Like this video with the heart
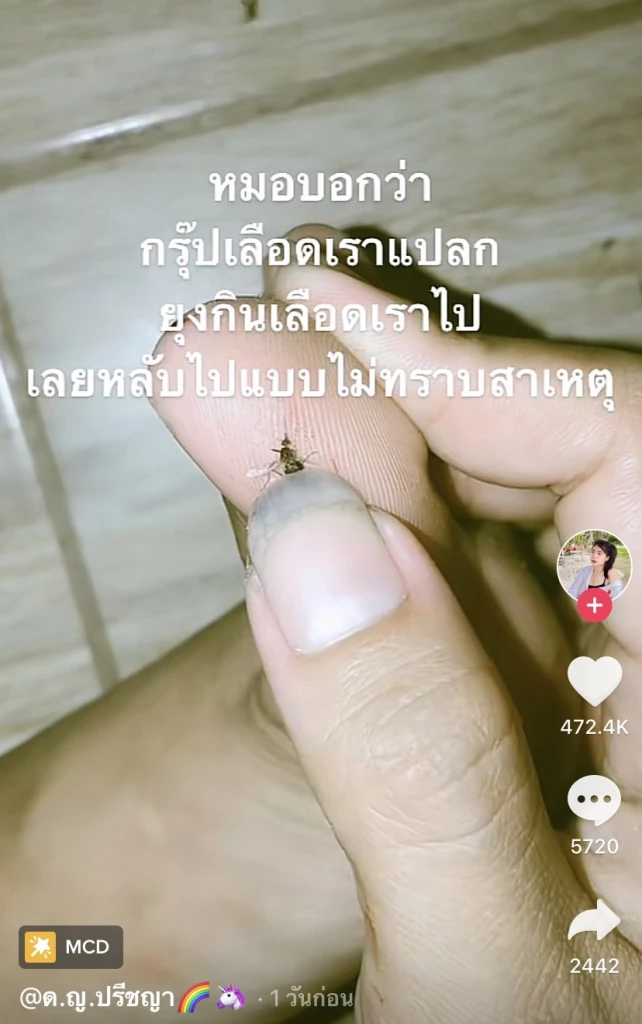Screen dimensions: 642x1024 tap(594, 681)
